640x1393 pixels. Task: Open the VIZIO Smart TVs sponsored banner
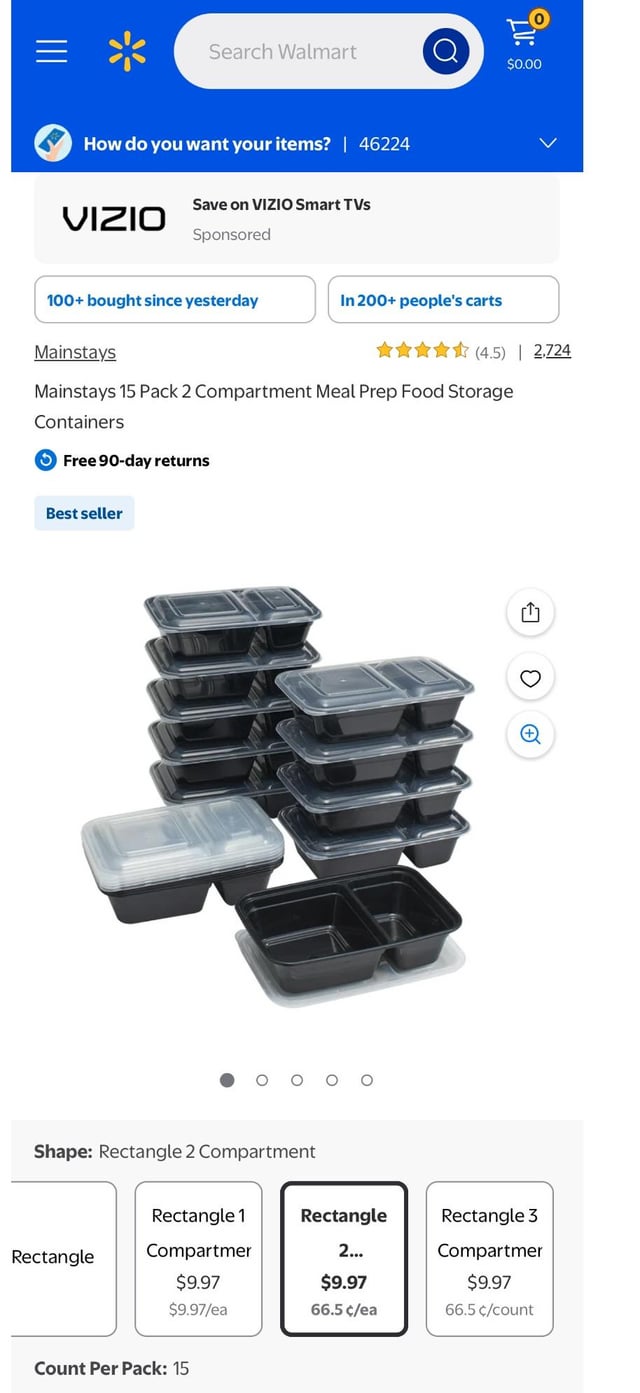click(296, 218)
